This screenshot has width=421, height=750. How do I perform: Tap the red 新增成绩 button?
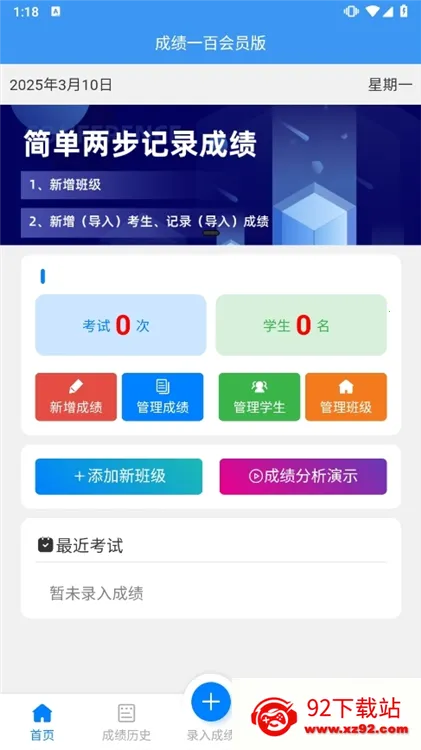click(x=76, y=397)
